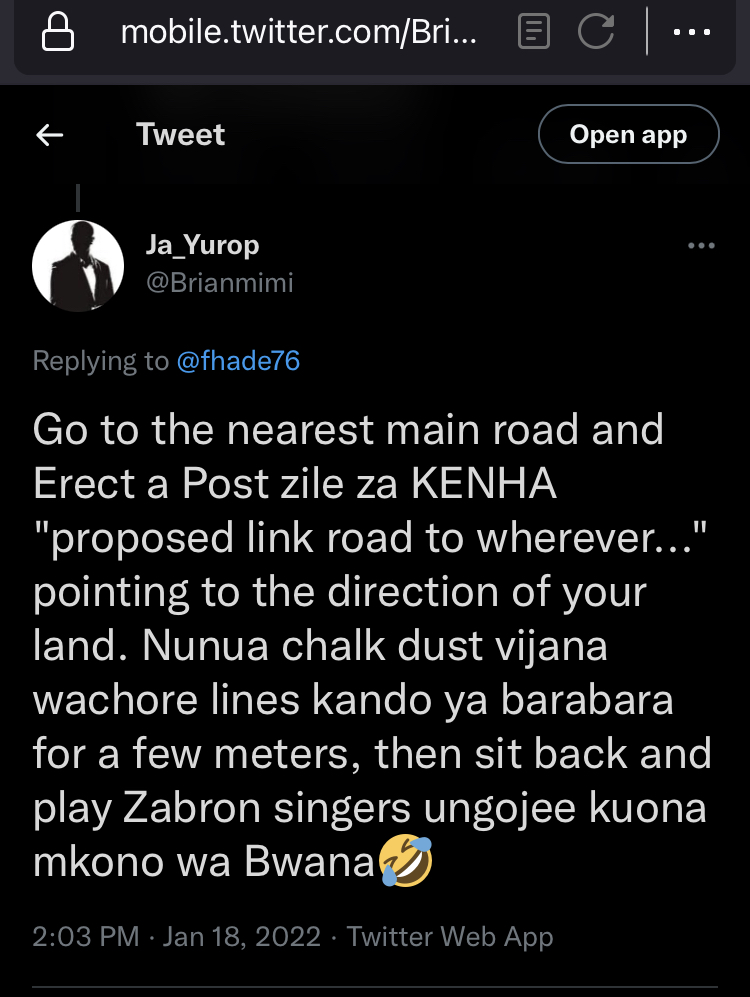Tap the mobile.twitter.com address bar
Image resolution: width=750 pixels, height=997 pixels.
point(300,34)
